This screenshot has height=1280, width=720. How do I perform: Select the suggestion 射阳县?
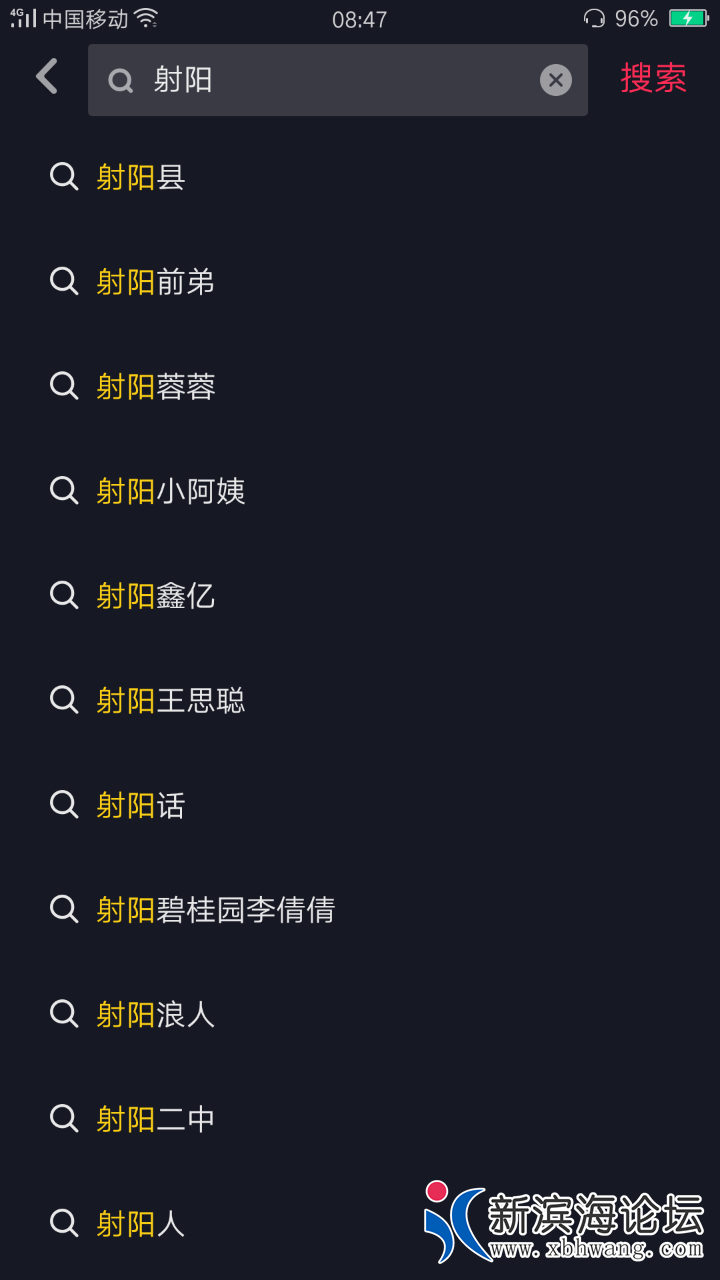point(141,177)
